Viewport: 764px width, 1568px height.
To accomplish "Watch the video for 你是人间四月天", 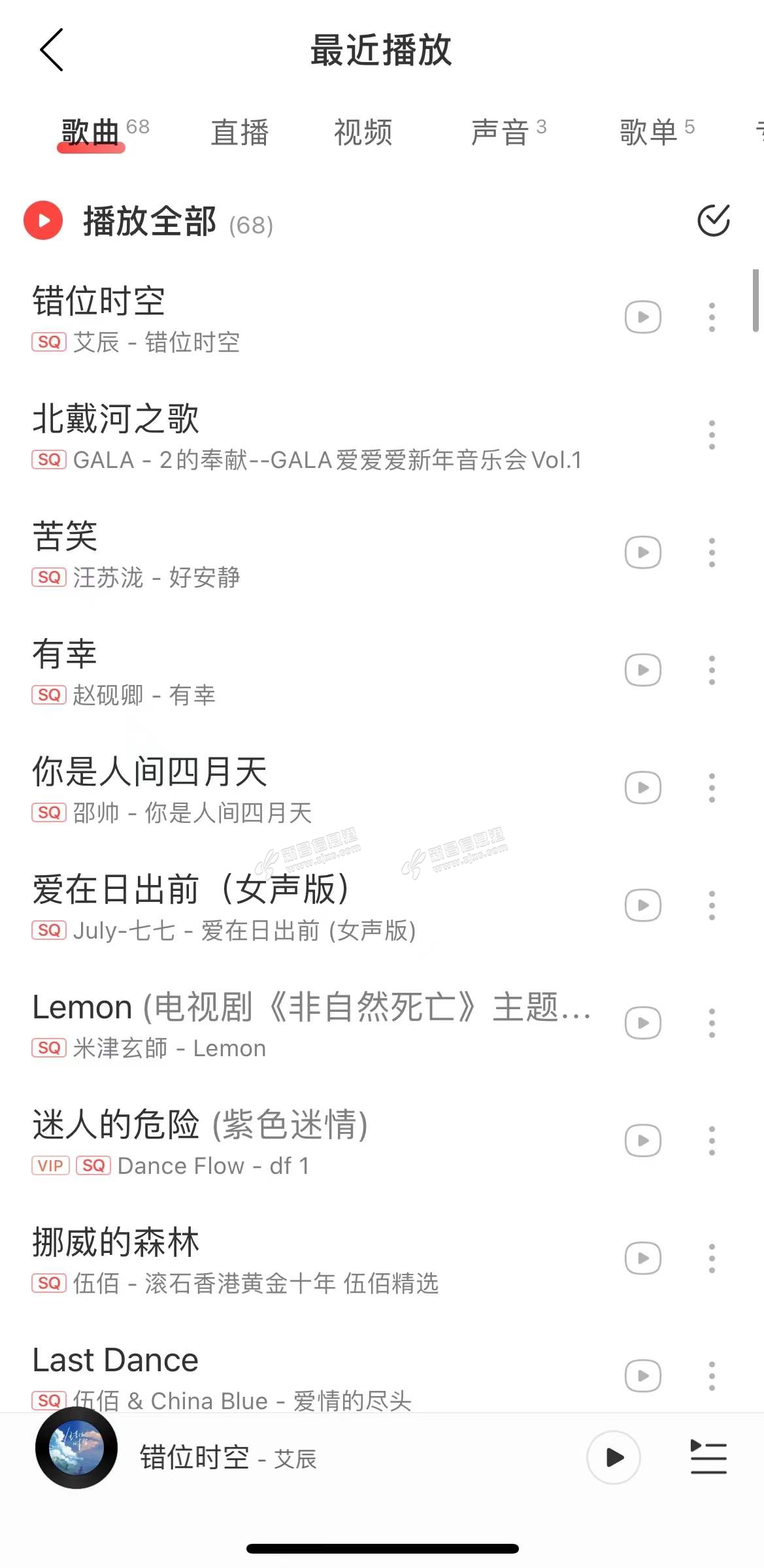I will pyautogui.click(x=643, y=788).
